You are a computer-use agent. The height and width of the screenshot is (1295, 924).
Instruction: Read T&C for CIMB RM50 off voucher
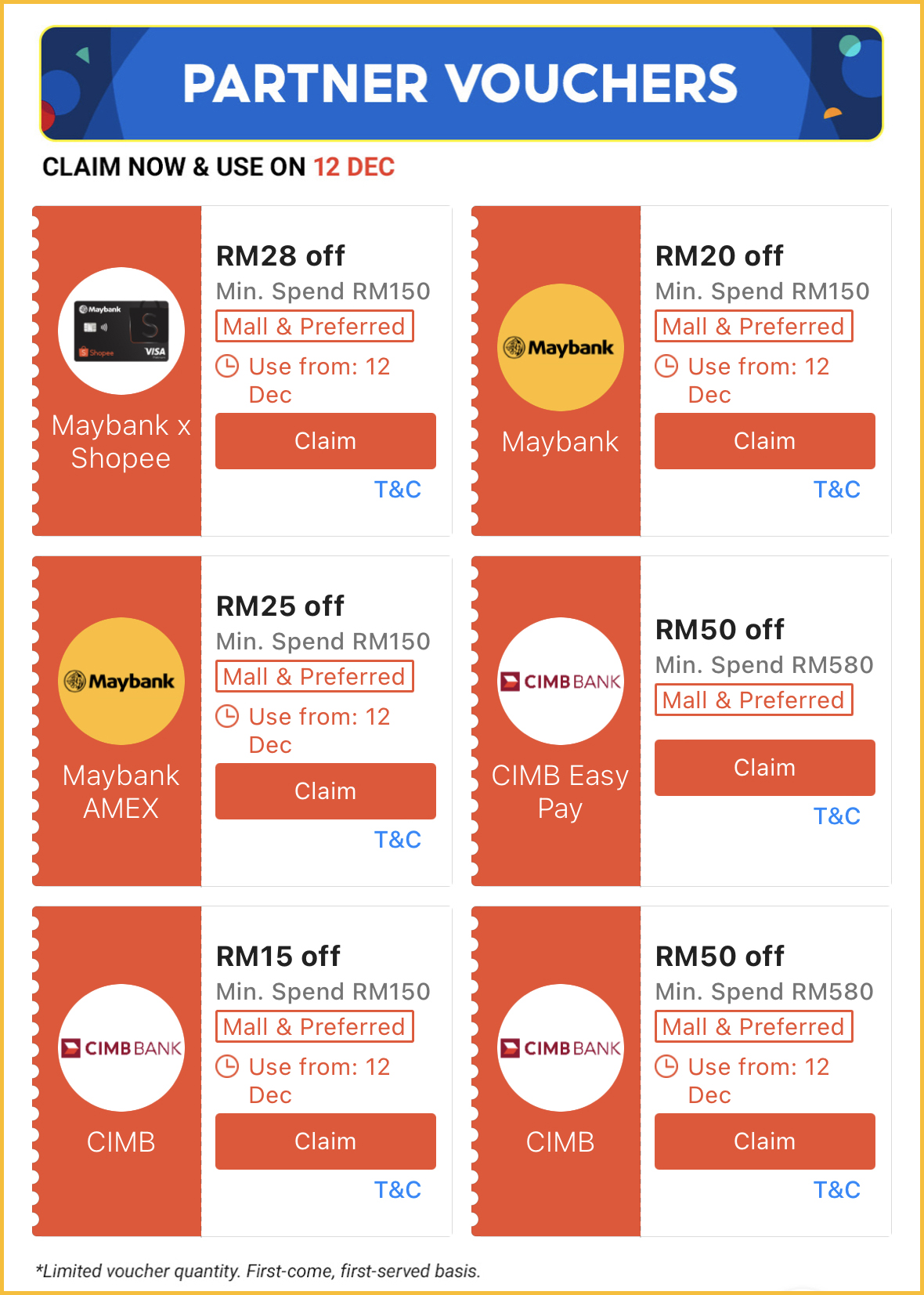tap(836, 1190)
